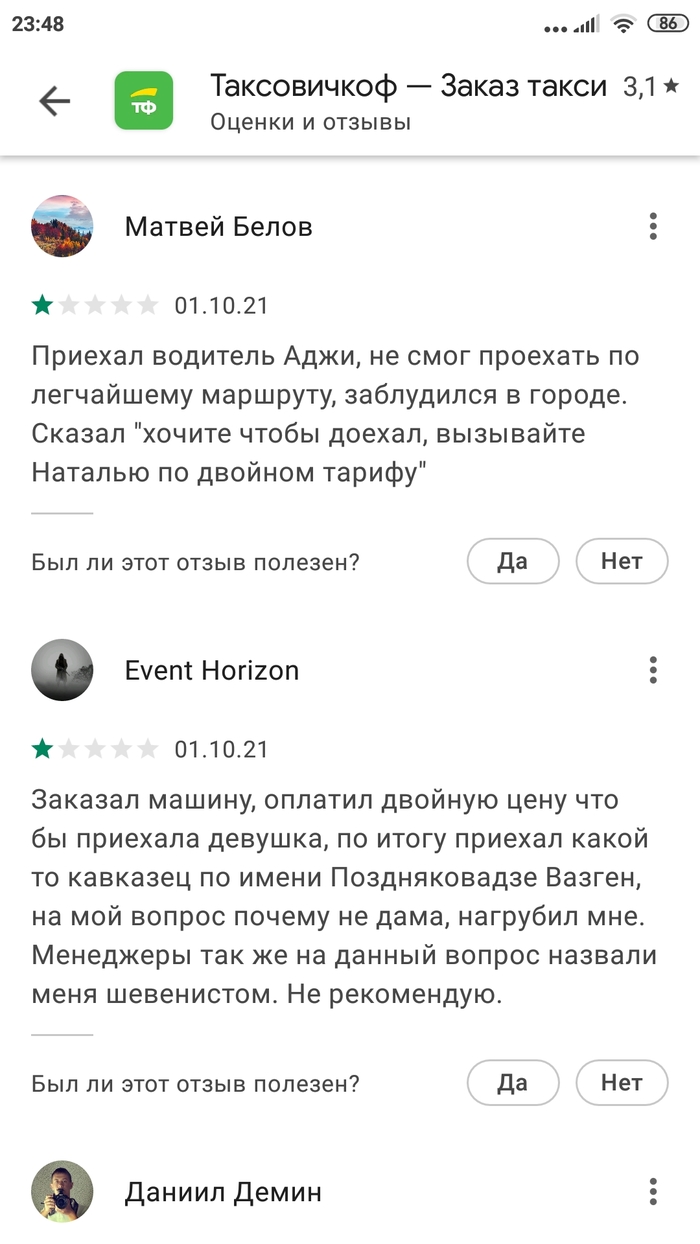Screen dimensions: 700x1244
Task: Open overflow menu for Event Horizon's review
Action: click(653, 670)
